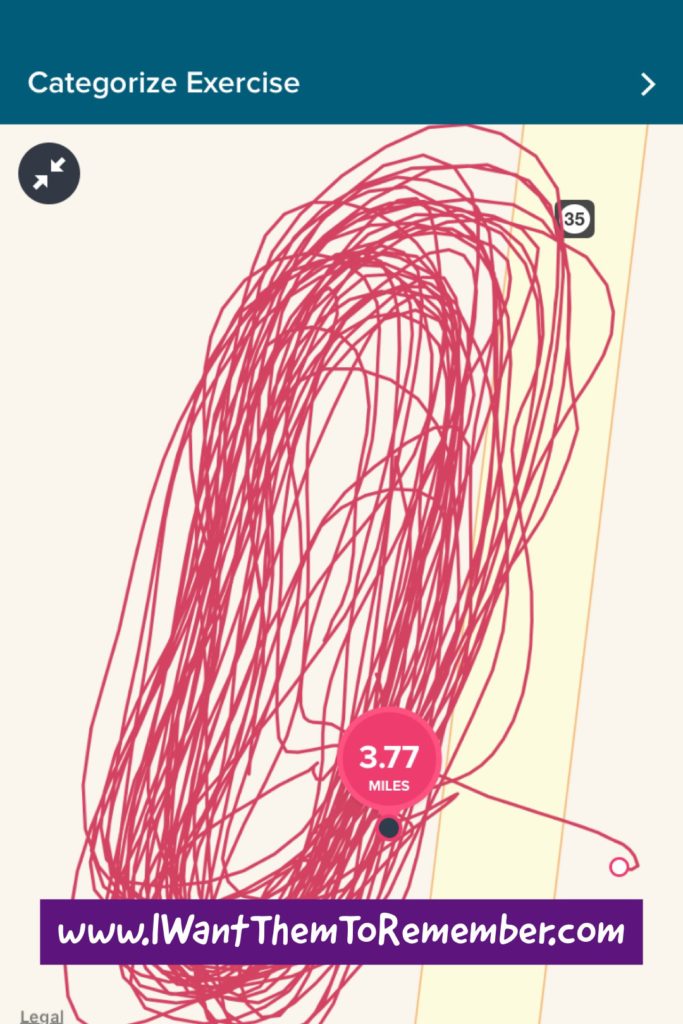Open the map's Legal link
Viewport: 683px width, 1024px height.
41,1016
